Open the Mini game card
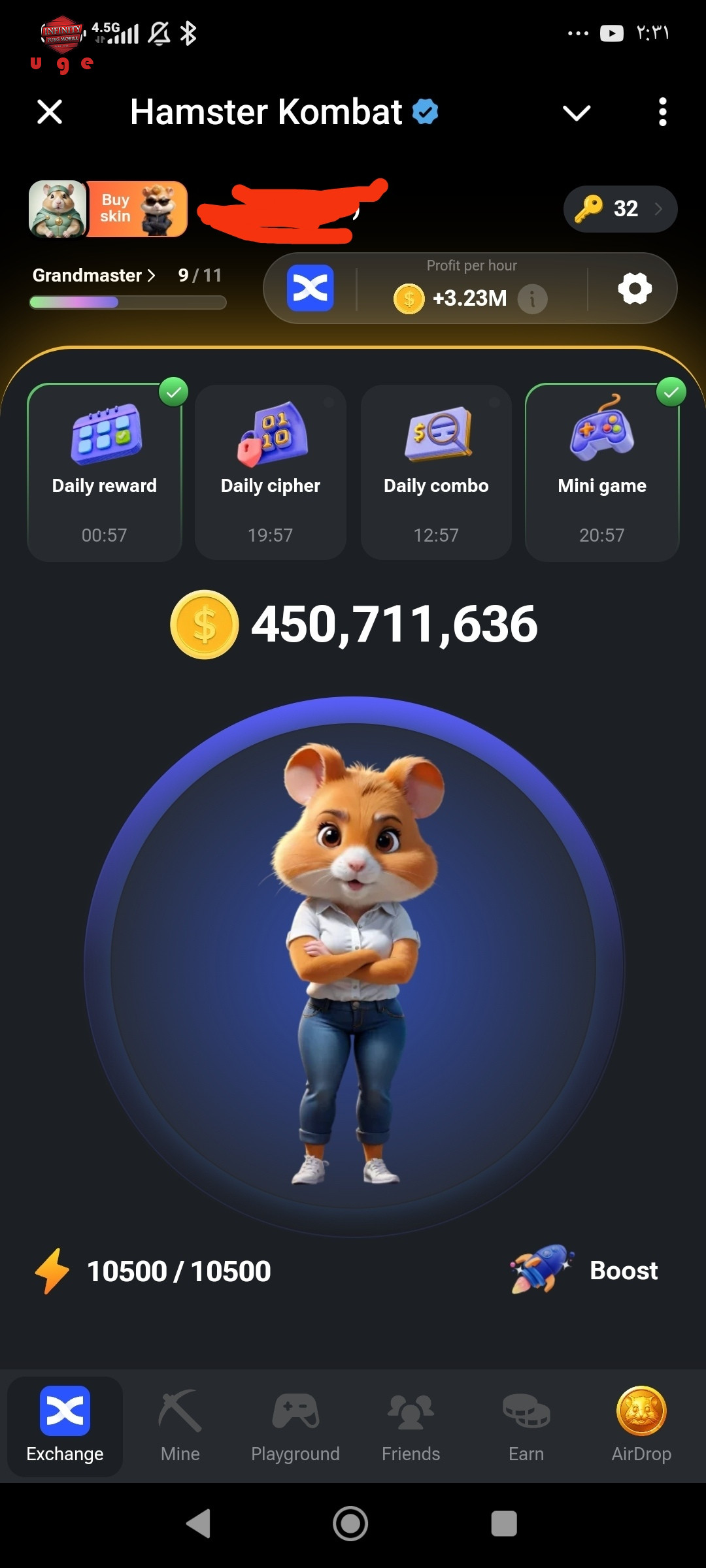 [602, 472]
